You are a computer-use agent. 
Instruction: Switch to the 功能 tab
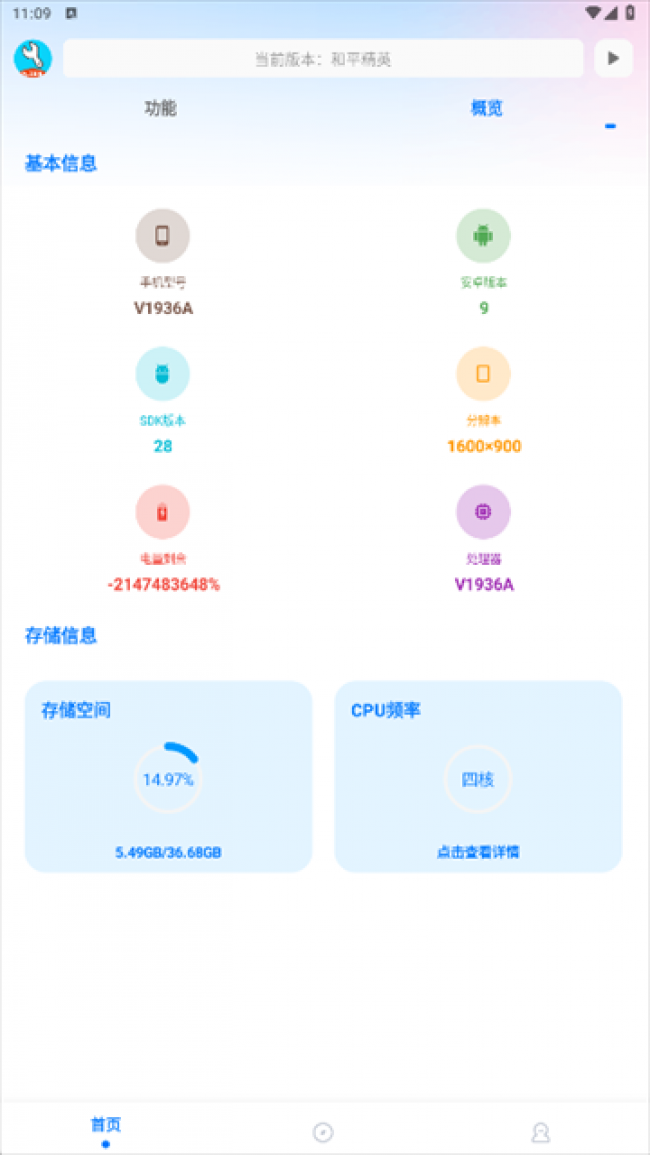[160, 108]
